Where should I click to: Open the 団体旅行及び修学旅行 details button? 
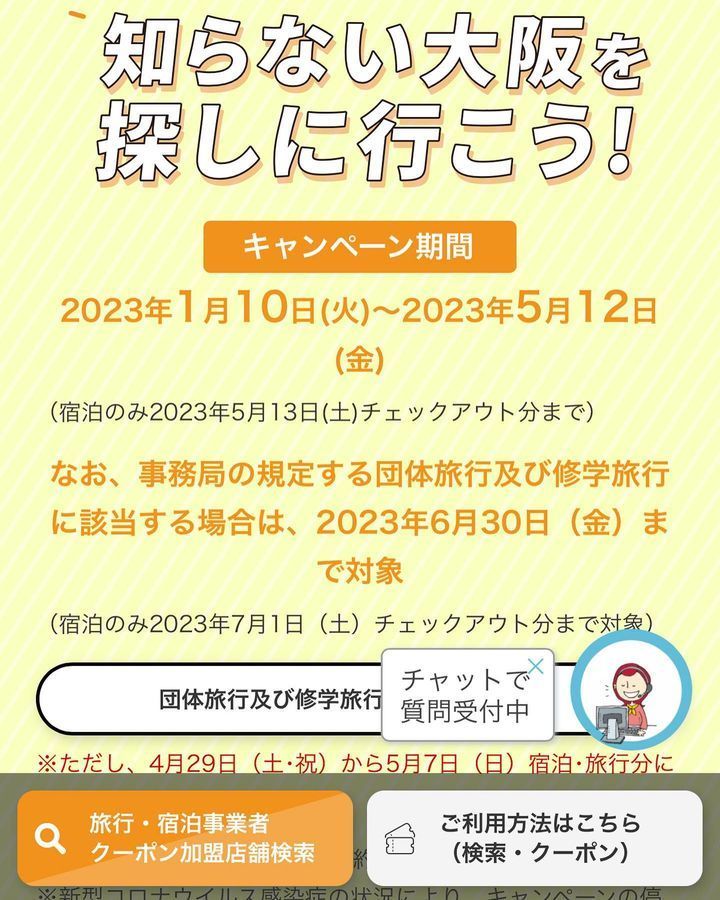pos(210,698)
